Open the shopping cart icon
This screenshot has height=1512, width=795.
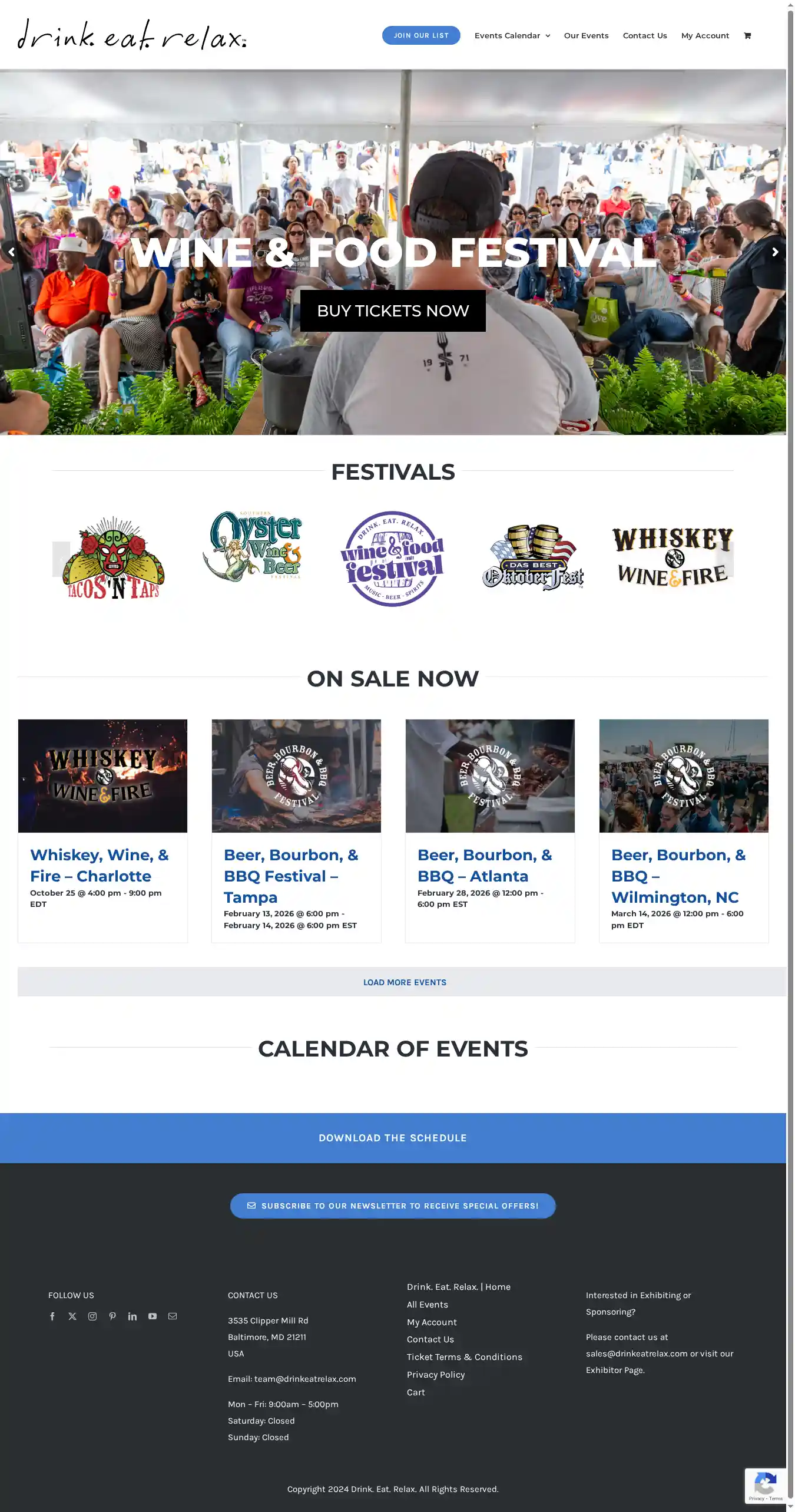[747, 36]
